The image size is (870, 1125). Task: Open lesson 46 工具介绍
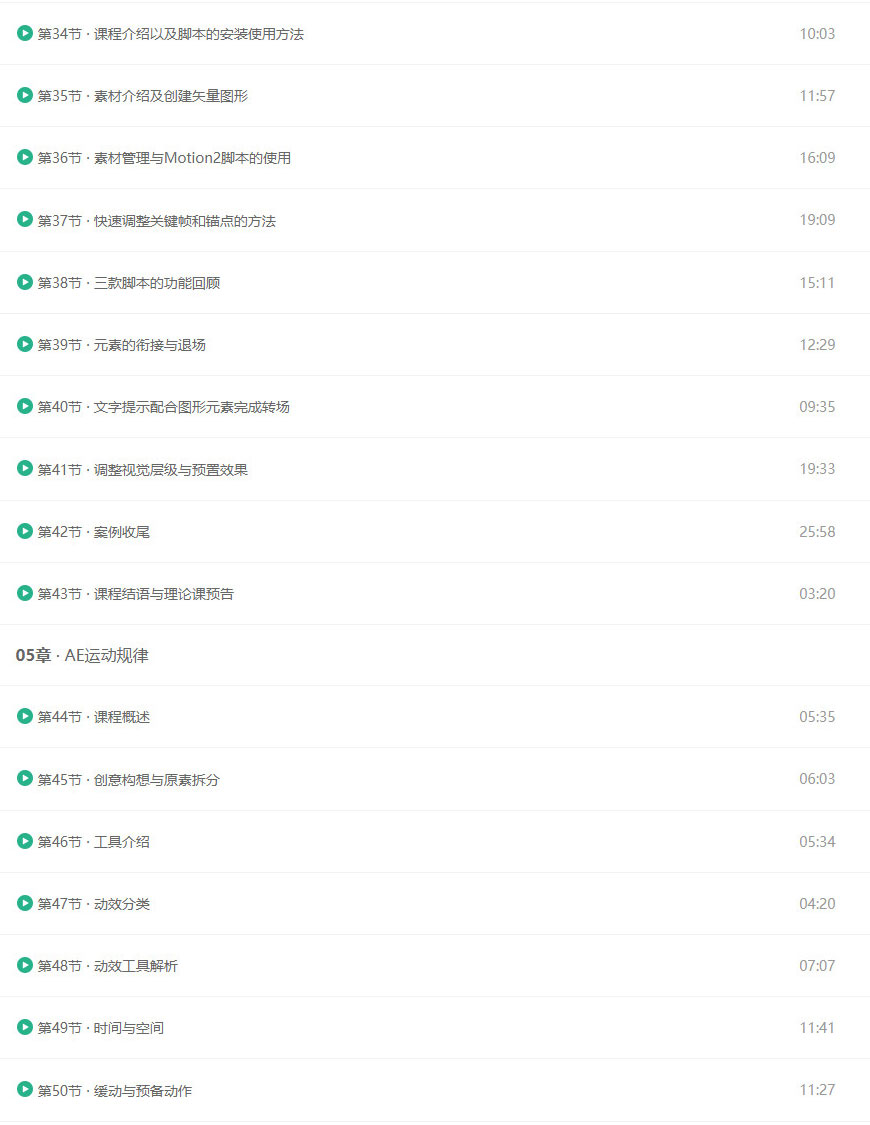point(93,842)
